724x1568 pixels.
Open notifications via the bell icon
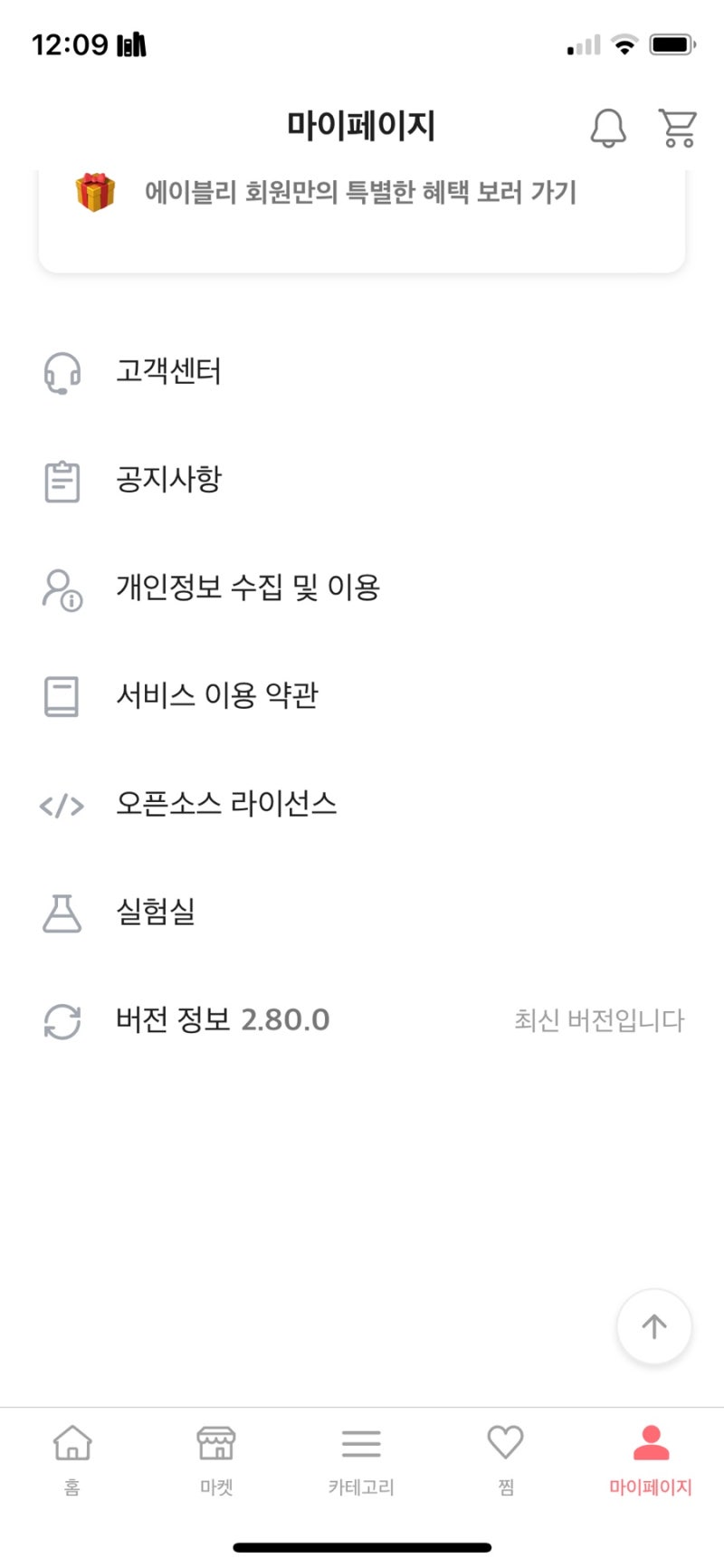[x=608, y=128]
